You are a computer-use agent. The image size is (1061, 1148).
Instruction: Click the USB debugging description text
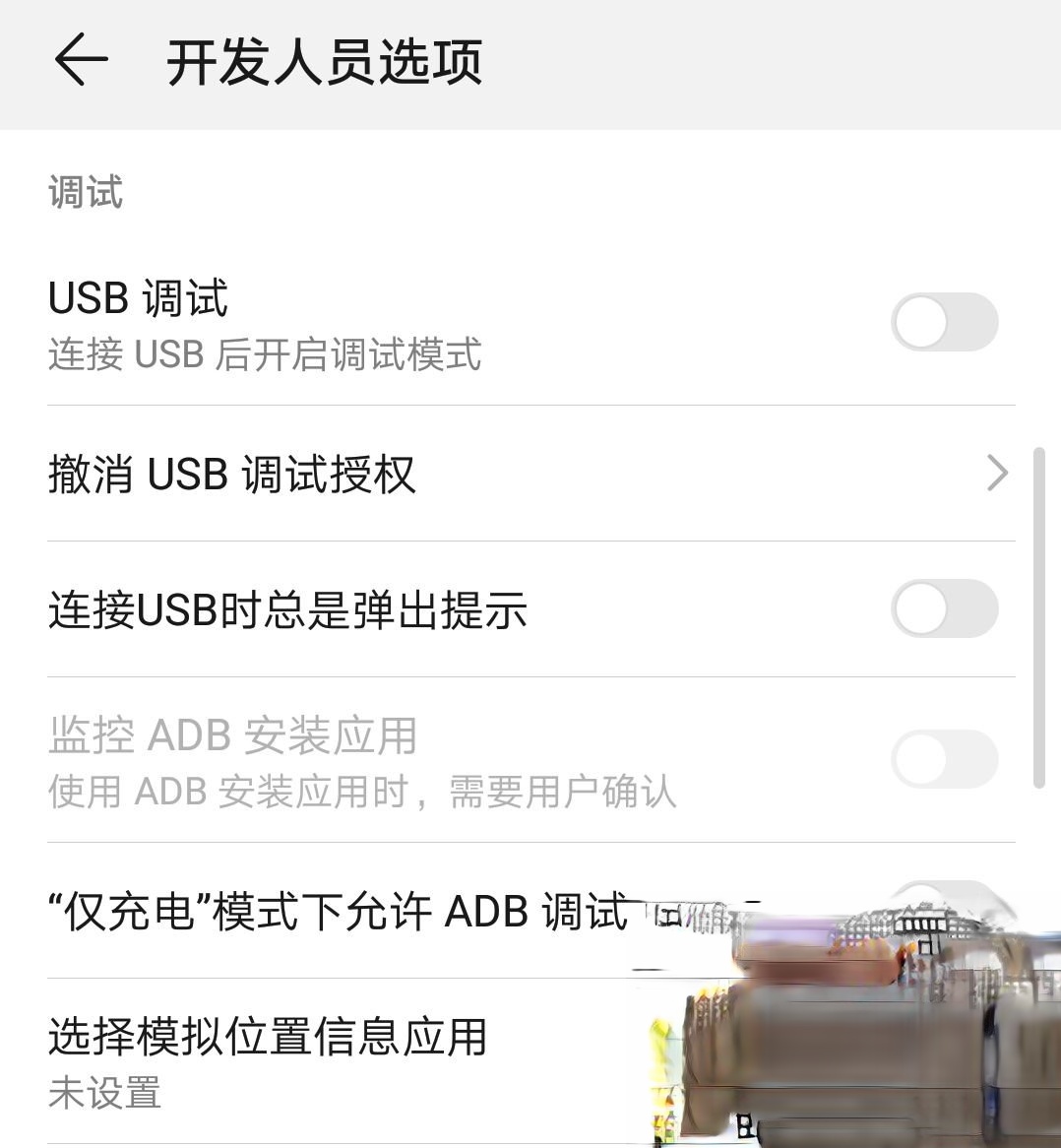click(263, 355)
